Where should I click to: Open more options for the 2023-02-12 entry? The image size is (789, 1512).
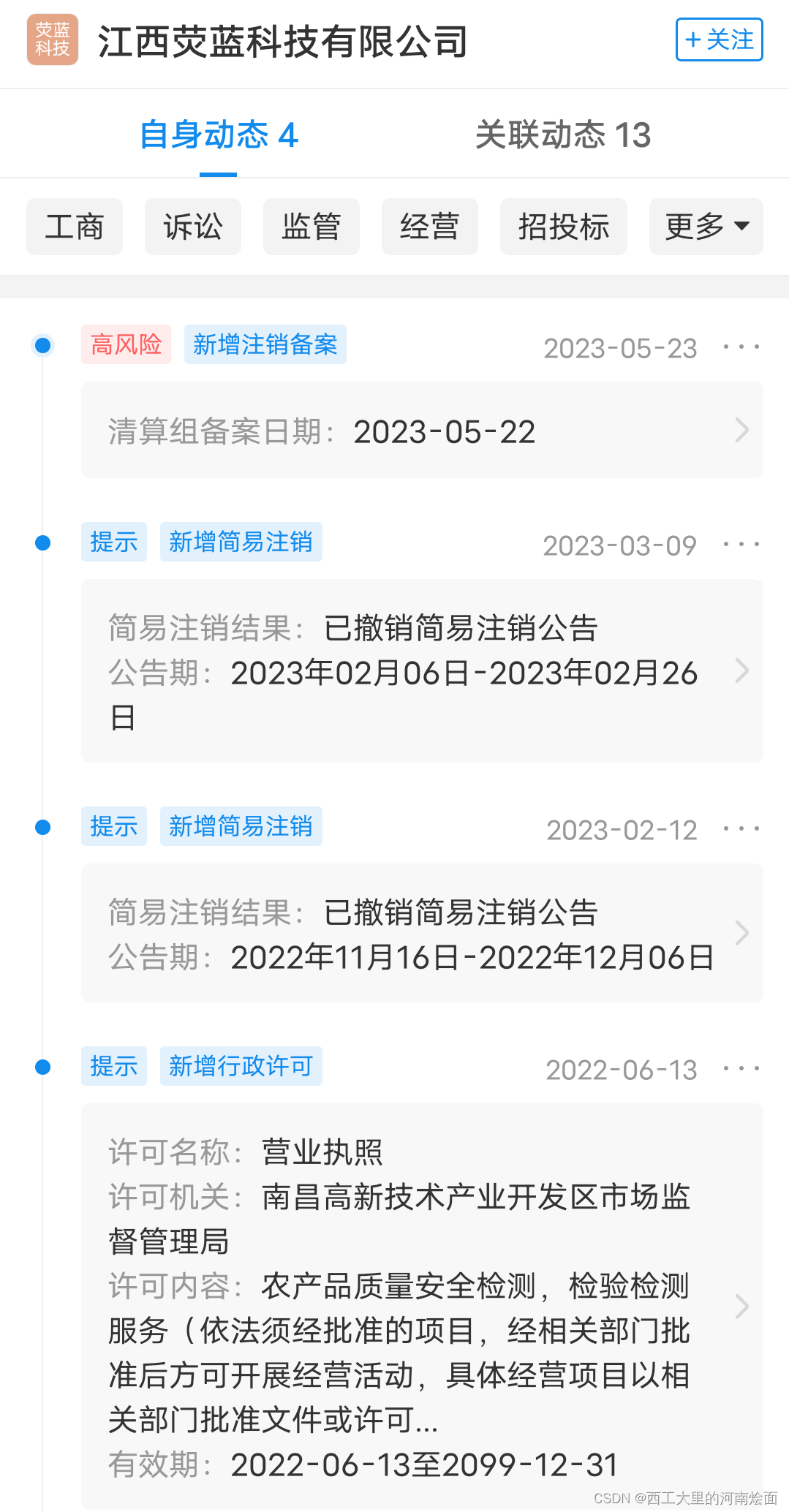point(741,829)
